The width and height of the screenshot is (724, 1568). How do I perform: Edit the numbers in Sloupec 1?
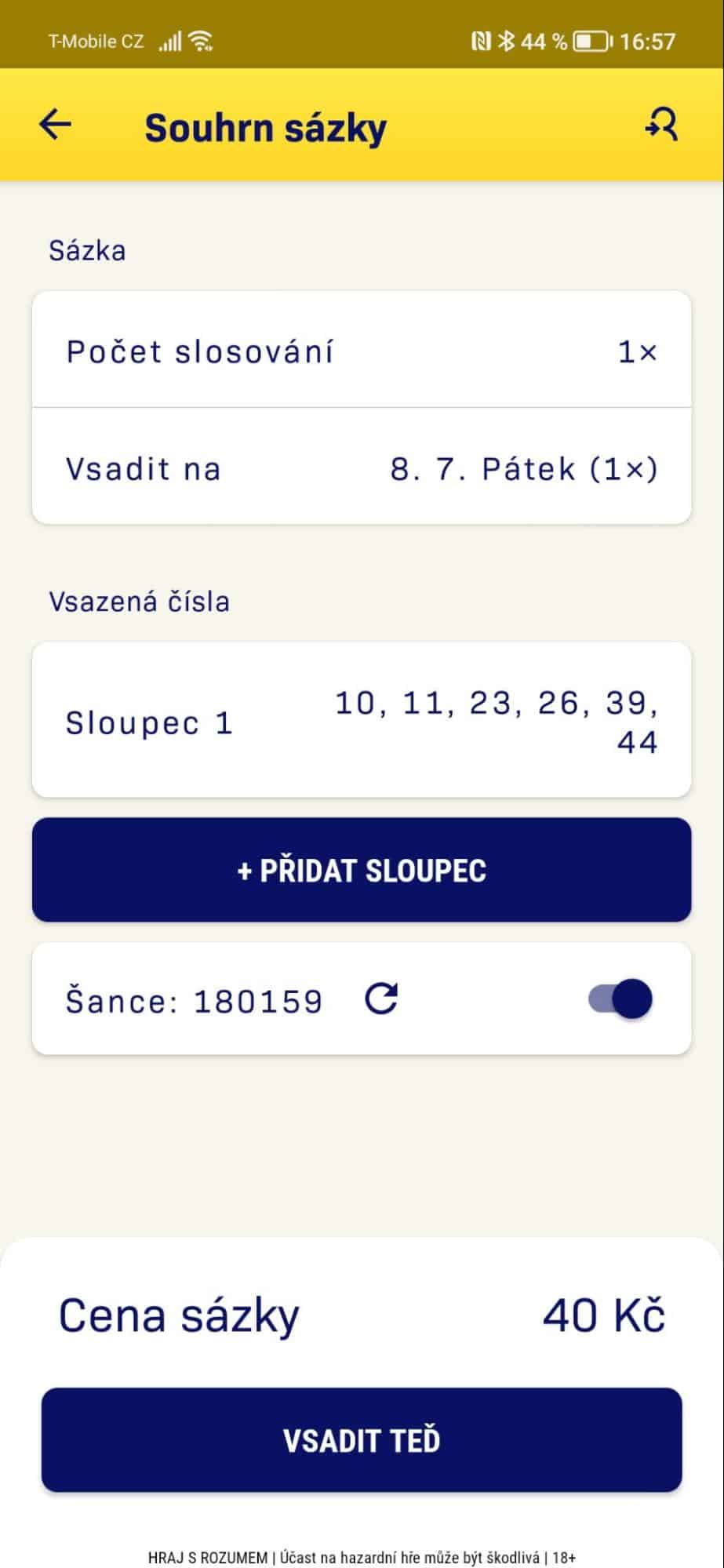[362, 721]
